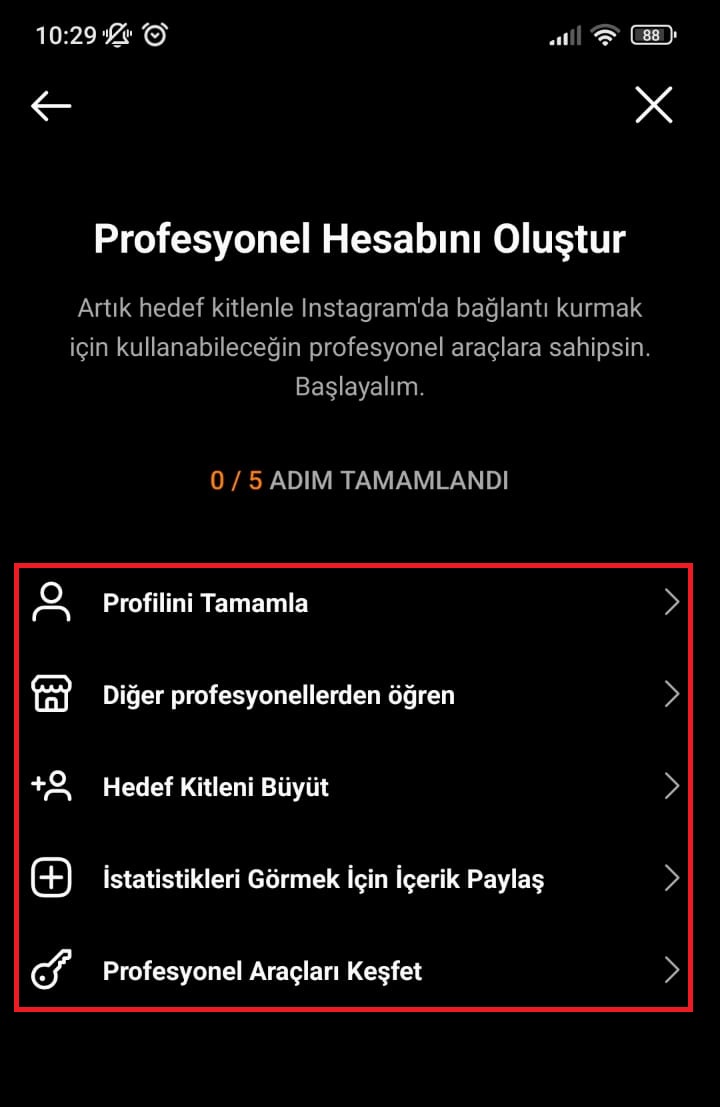The width and height of the screenshot is (720, 1107).
Task: Explore Profesyonel Araçları Keşfet
Action: (352, 971)
